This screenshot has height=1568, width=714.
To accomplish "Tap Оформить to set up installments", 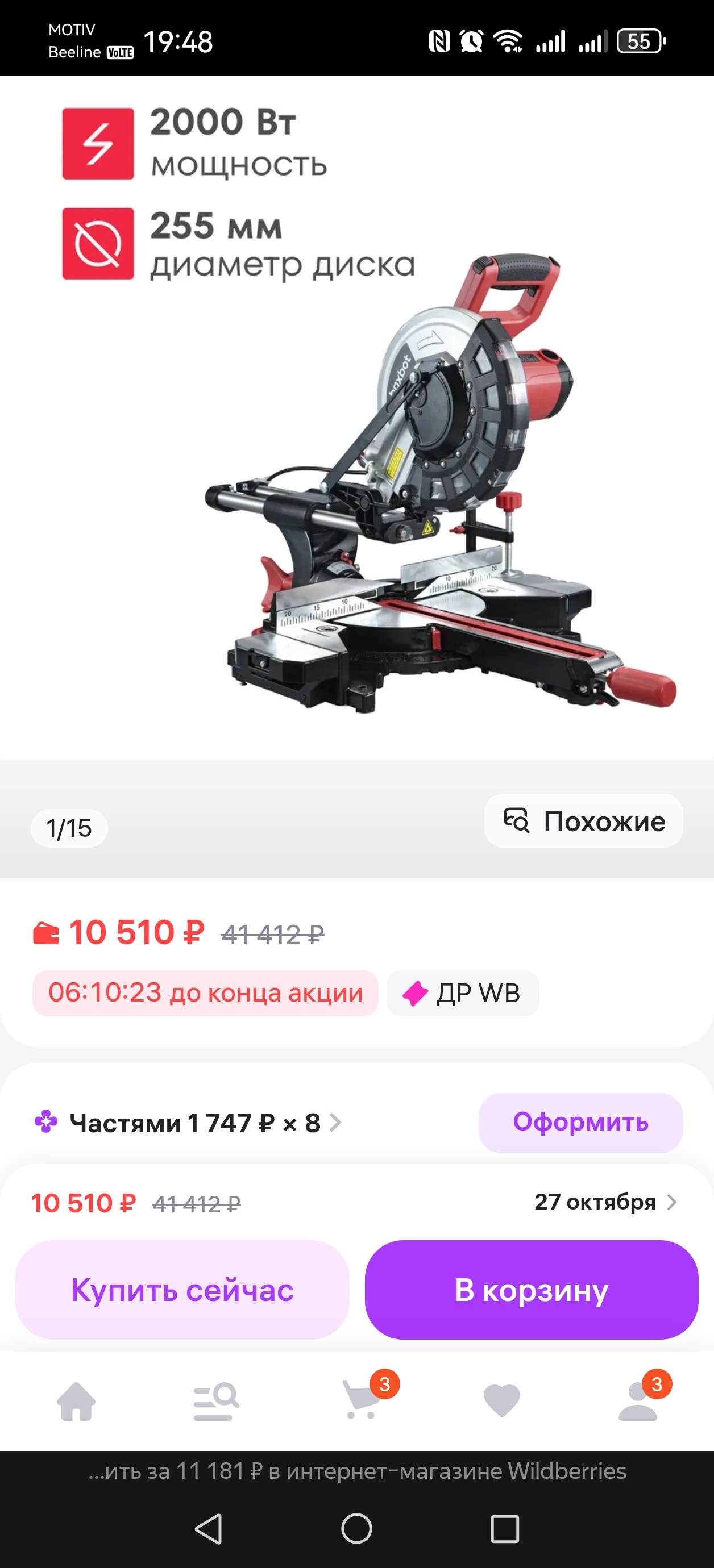I will pyautogui.click(x=580, y=1122).
